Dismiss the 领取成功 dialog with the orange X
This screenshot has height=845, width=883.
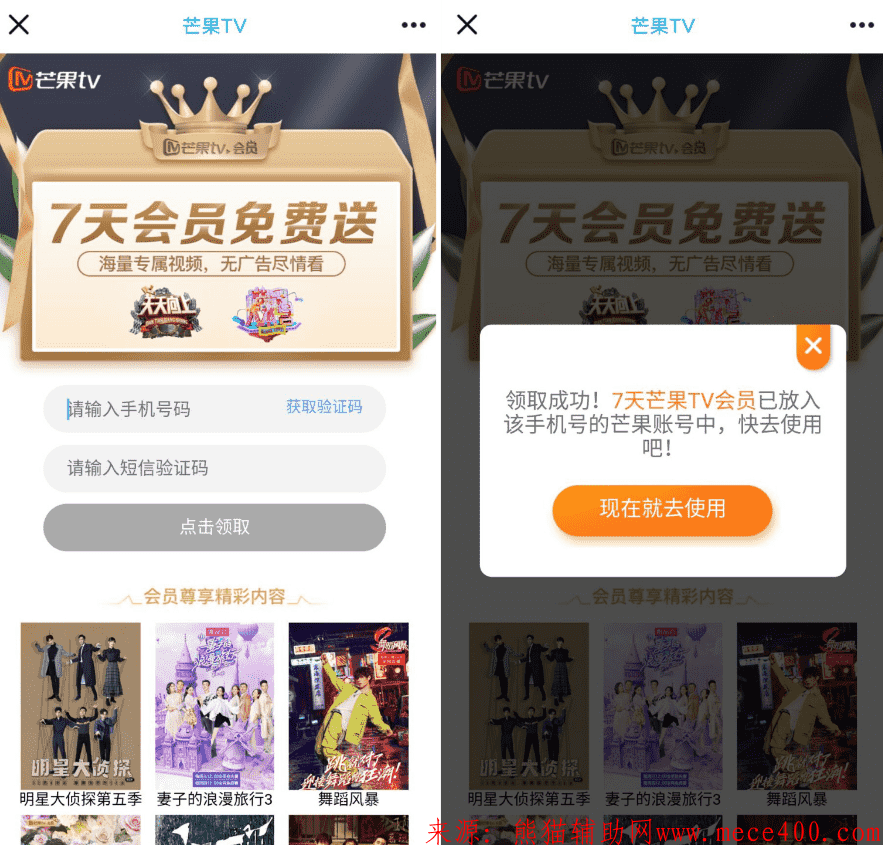click(813, 346)
